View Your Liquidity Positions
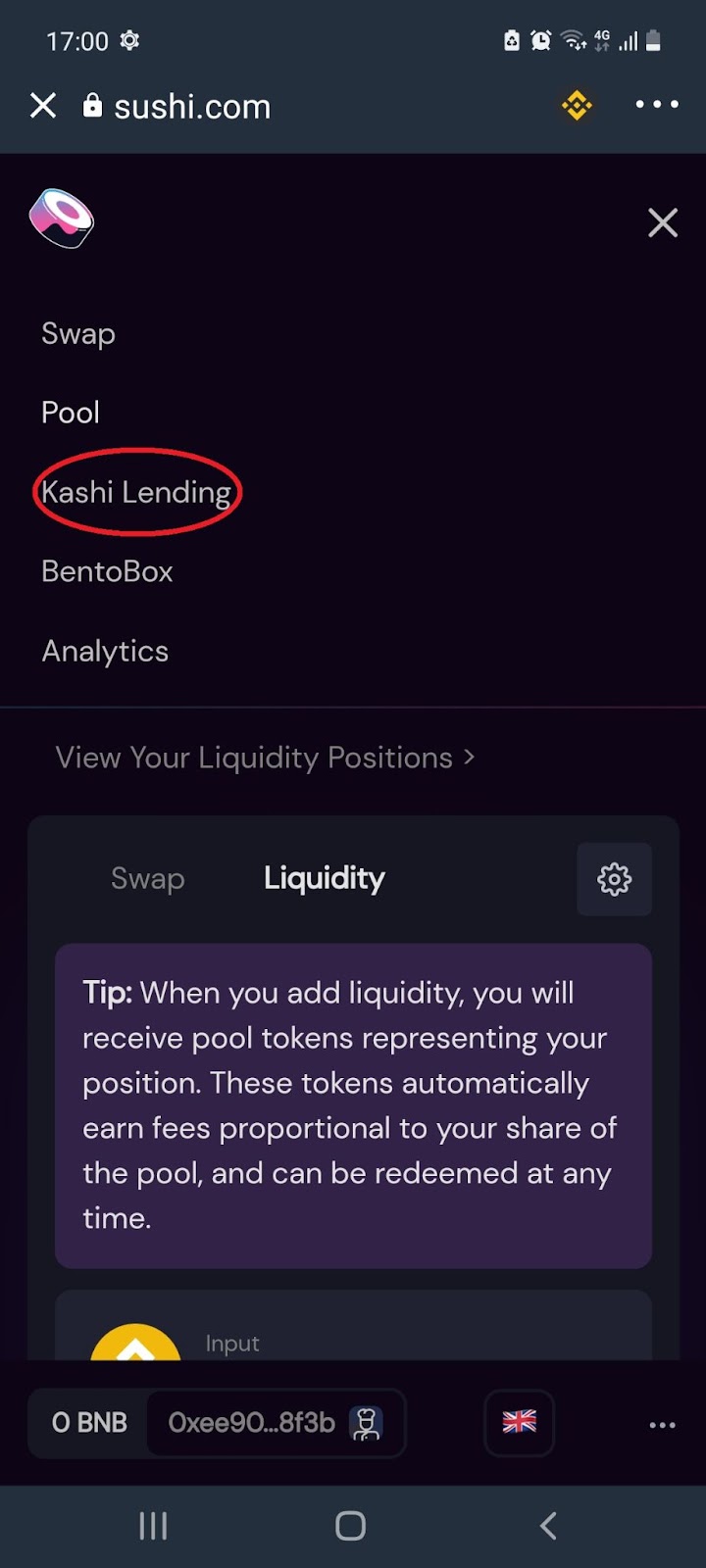The height and width of the screenshot is (1568, 706). point(265,758)
